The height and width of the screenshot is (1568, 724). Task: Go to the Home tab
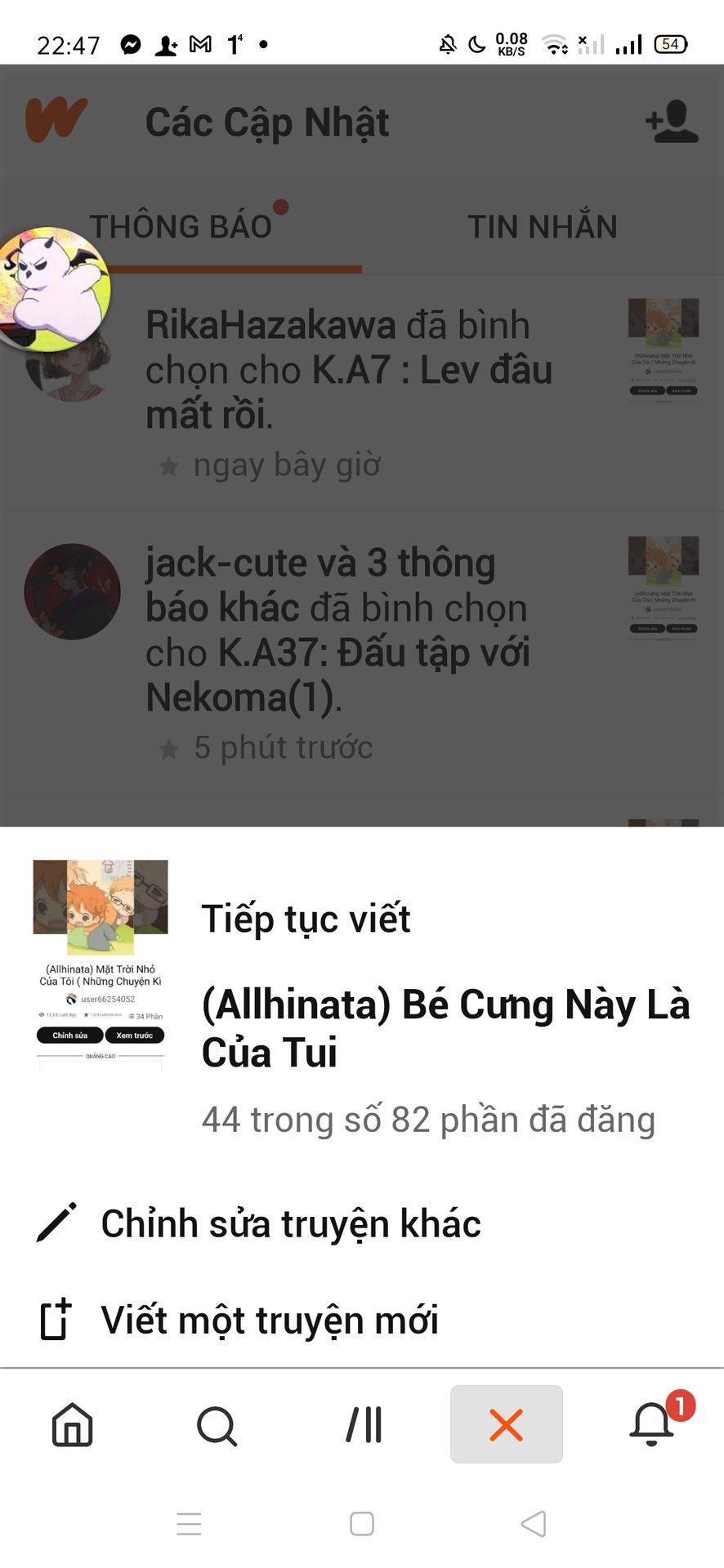click(73, 1425)
